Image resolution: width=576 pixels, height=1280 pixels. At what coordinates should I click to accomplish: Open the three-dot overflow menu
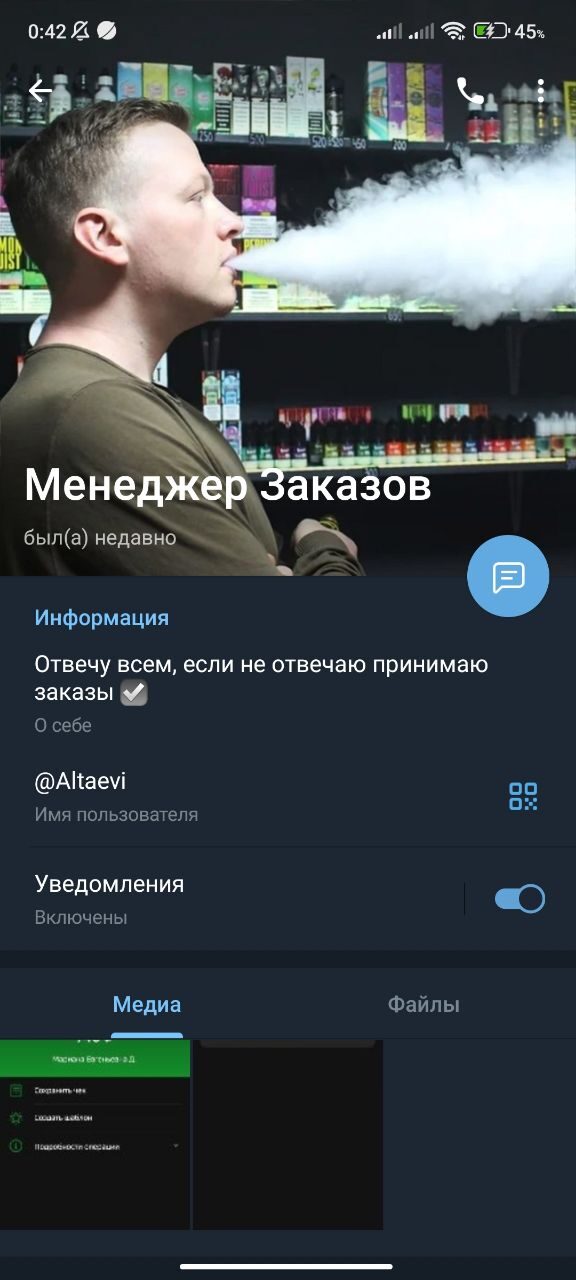click(540, 92)
